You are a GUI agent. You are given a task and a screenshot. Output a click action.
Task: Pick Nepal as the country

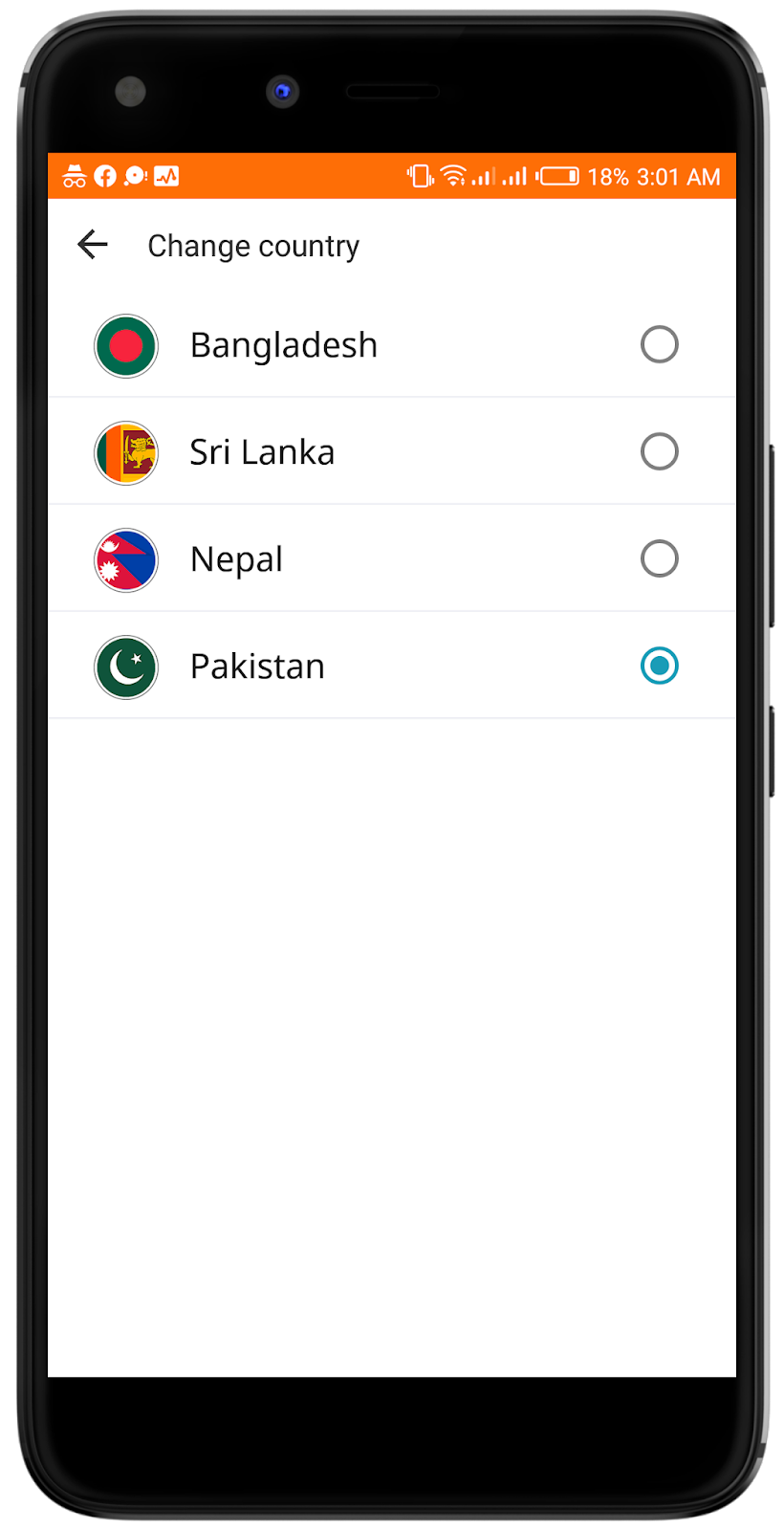pyautogui.click(x=392, y=558)
